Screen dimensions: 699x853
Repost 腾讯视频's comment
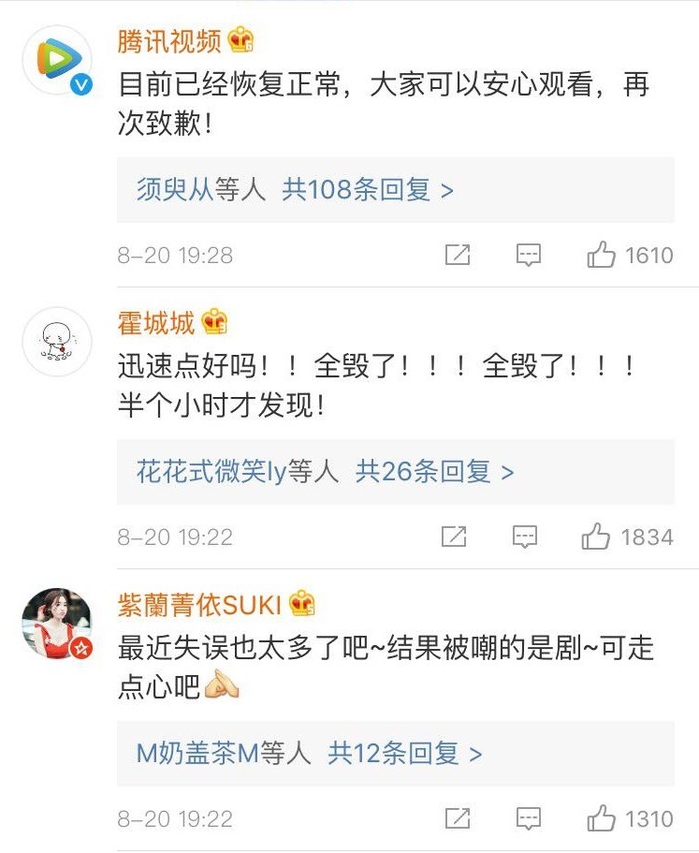(457, 255)
